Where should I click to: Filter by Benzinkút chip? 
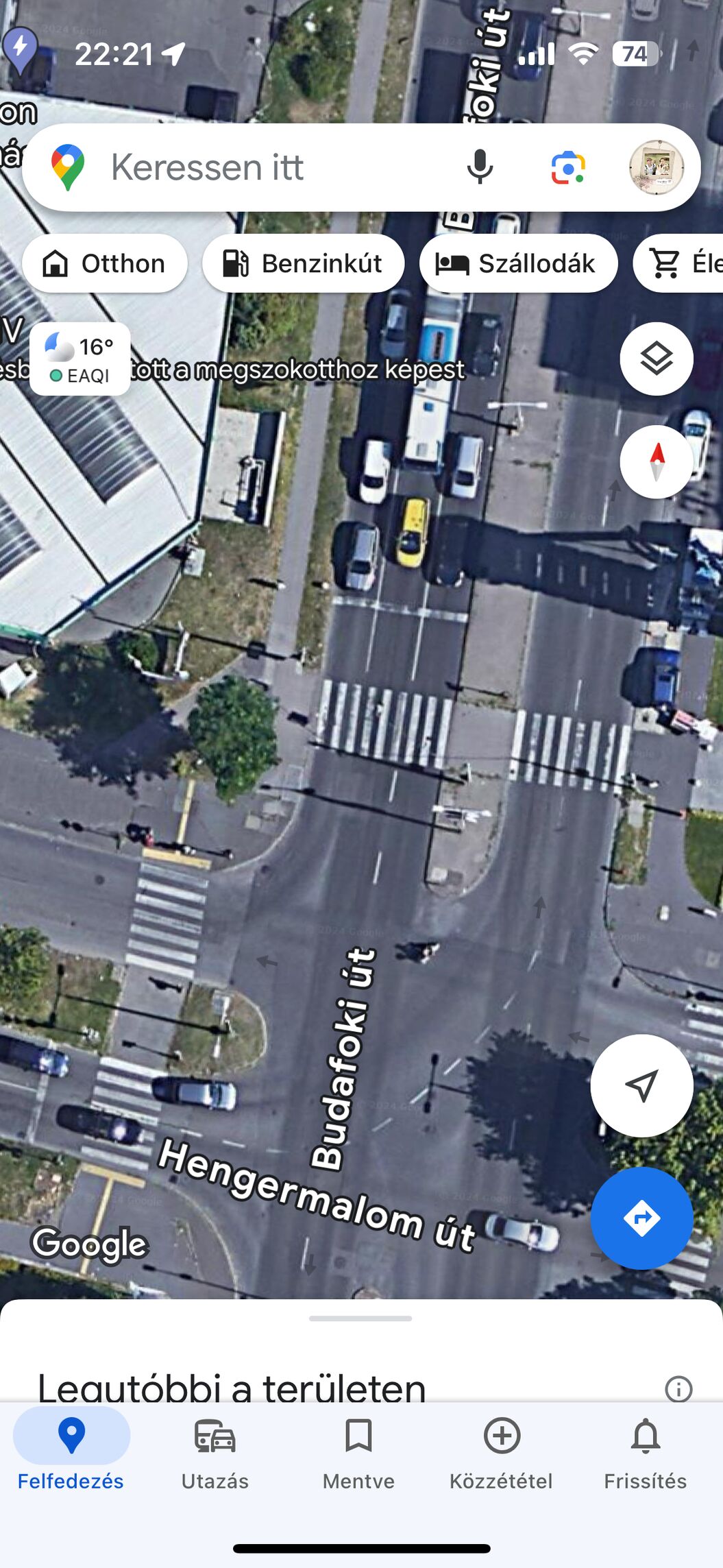tap(304, 263)
